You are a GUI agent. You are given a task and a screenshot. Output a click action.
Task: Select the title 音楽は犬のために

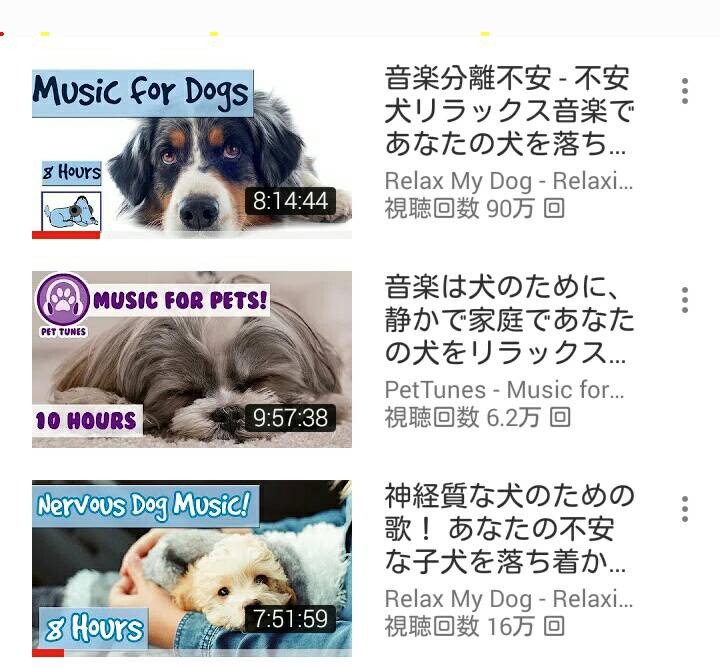point(510,321)
